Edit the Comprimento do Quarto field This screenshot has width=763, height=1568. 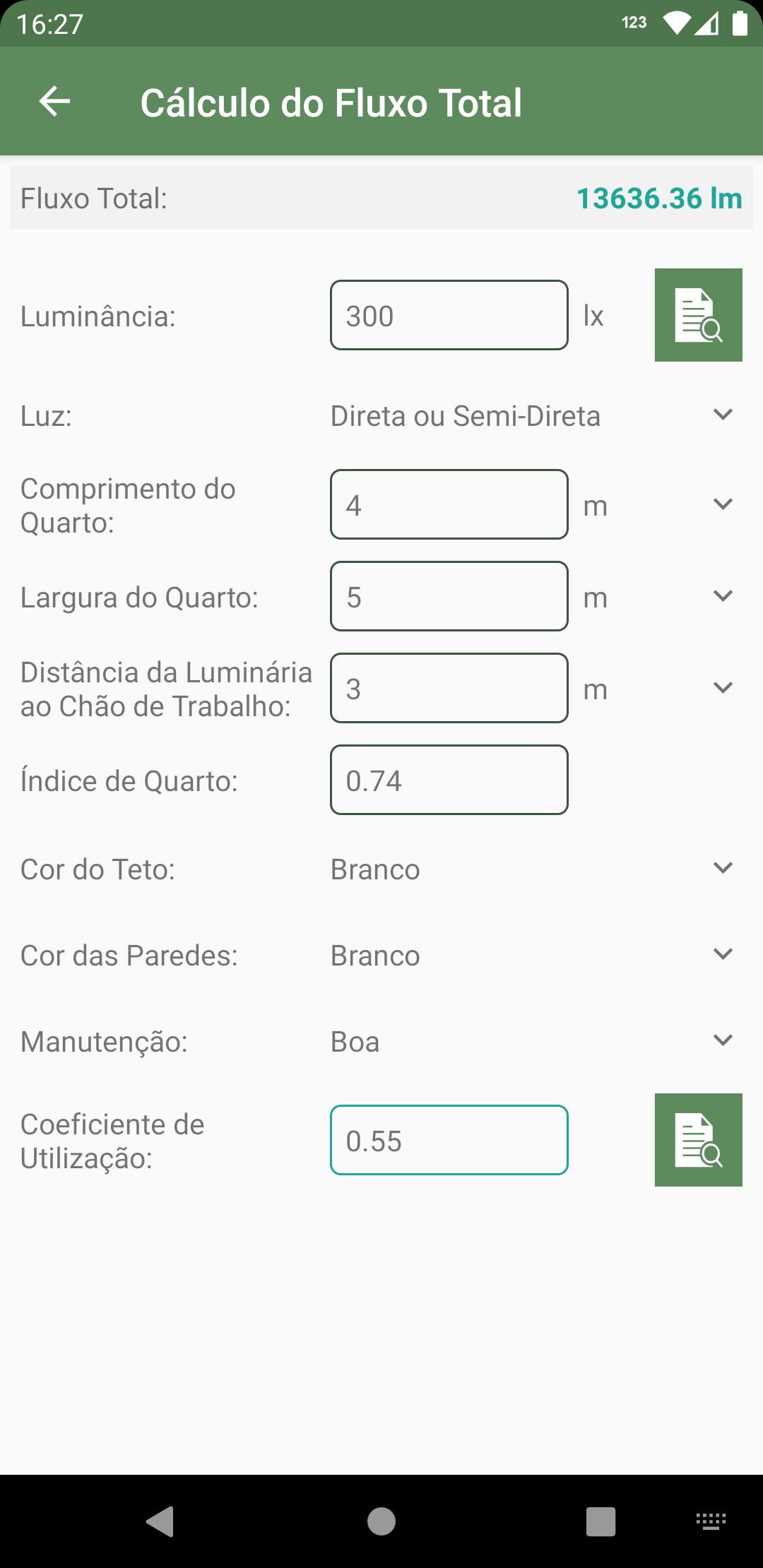[449, 504]
